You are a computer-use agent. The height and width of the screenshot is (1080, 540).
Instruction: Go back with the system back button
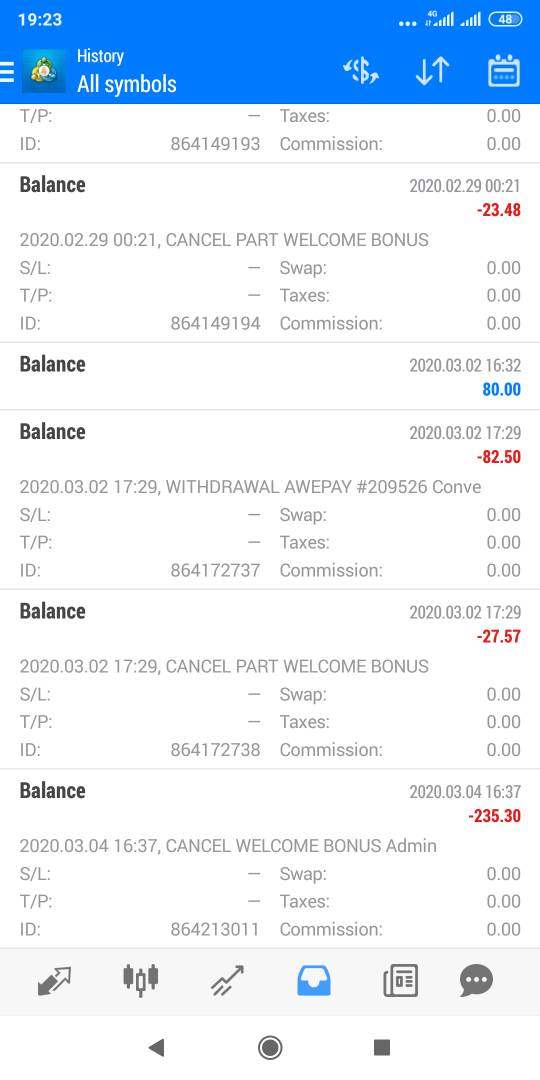pyautogui.click(x=157, y=1048)
